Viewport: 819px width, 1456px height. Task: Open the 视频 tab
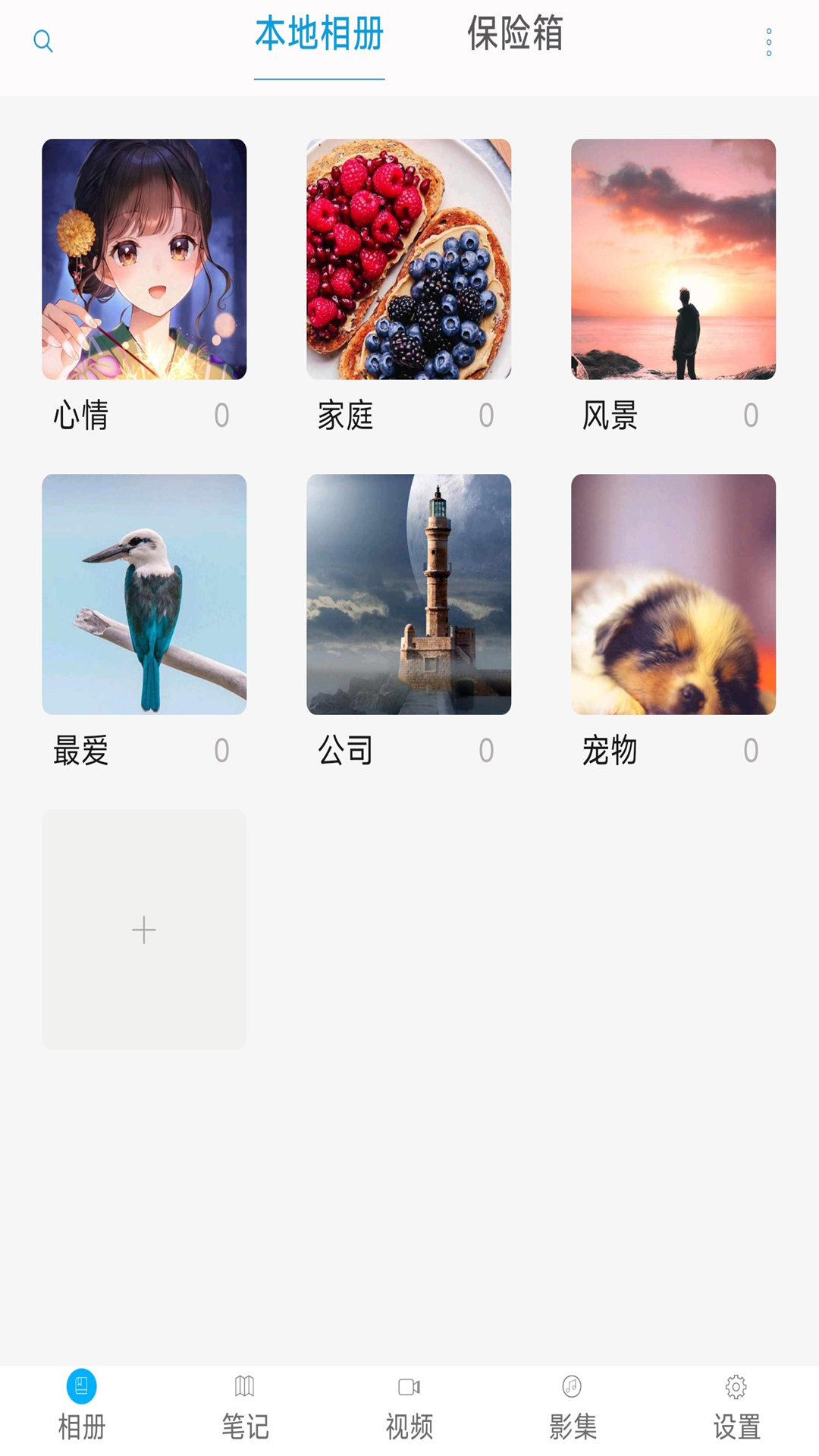[x=409, y=1405]
